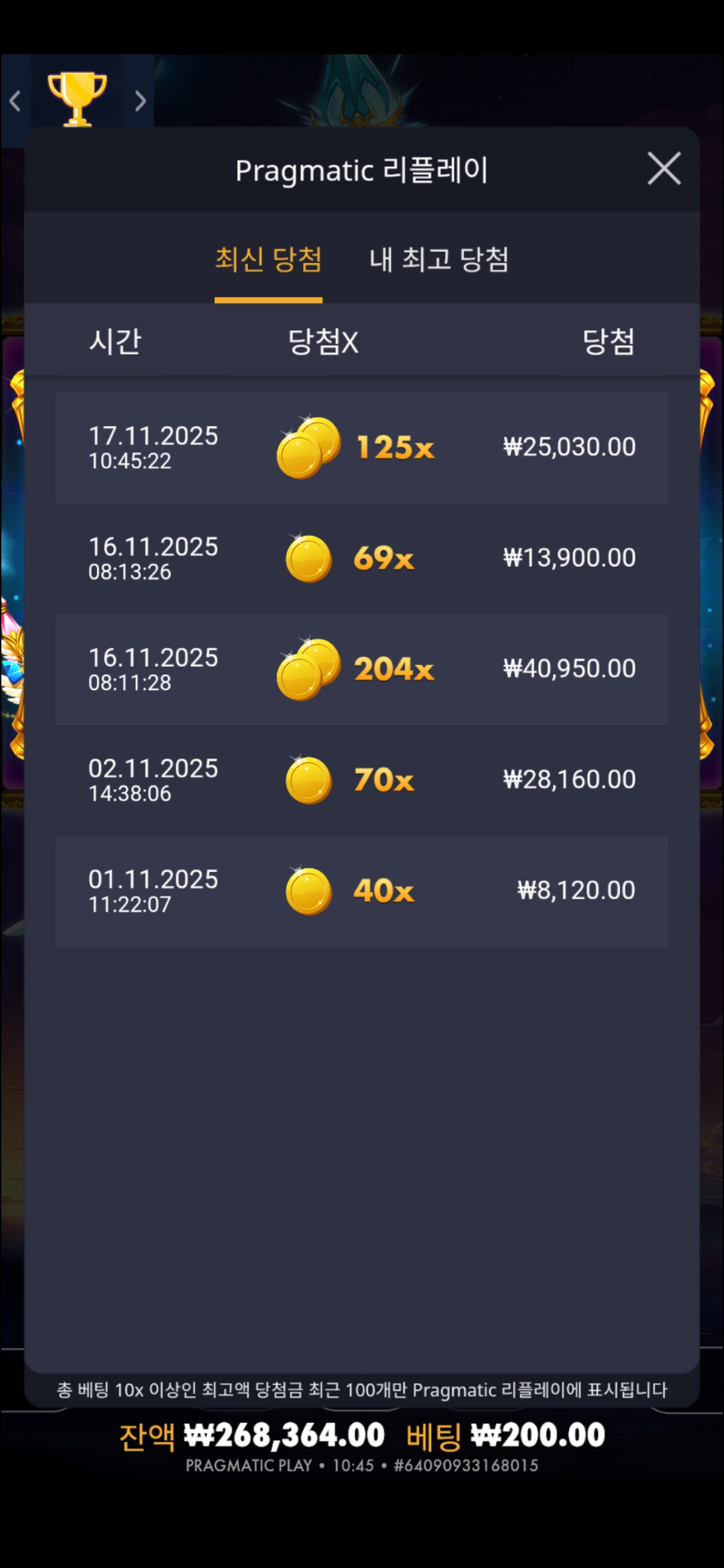
Task: Open the 70x win from 02.11.2025
Action: click(x=362, y=780)
